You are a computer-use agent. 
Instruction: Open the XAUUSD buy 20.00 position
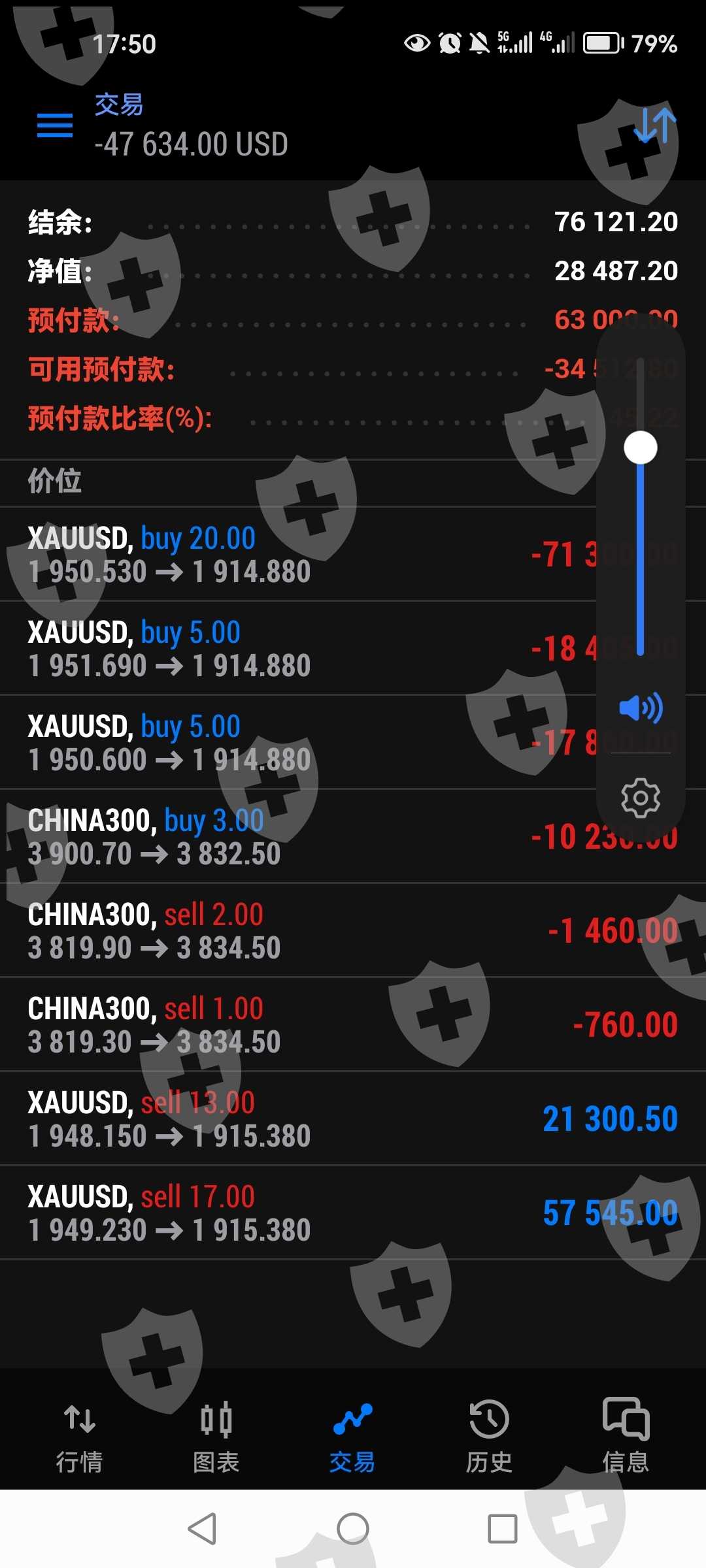[x=353, y=554]
